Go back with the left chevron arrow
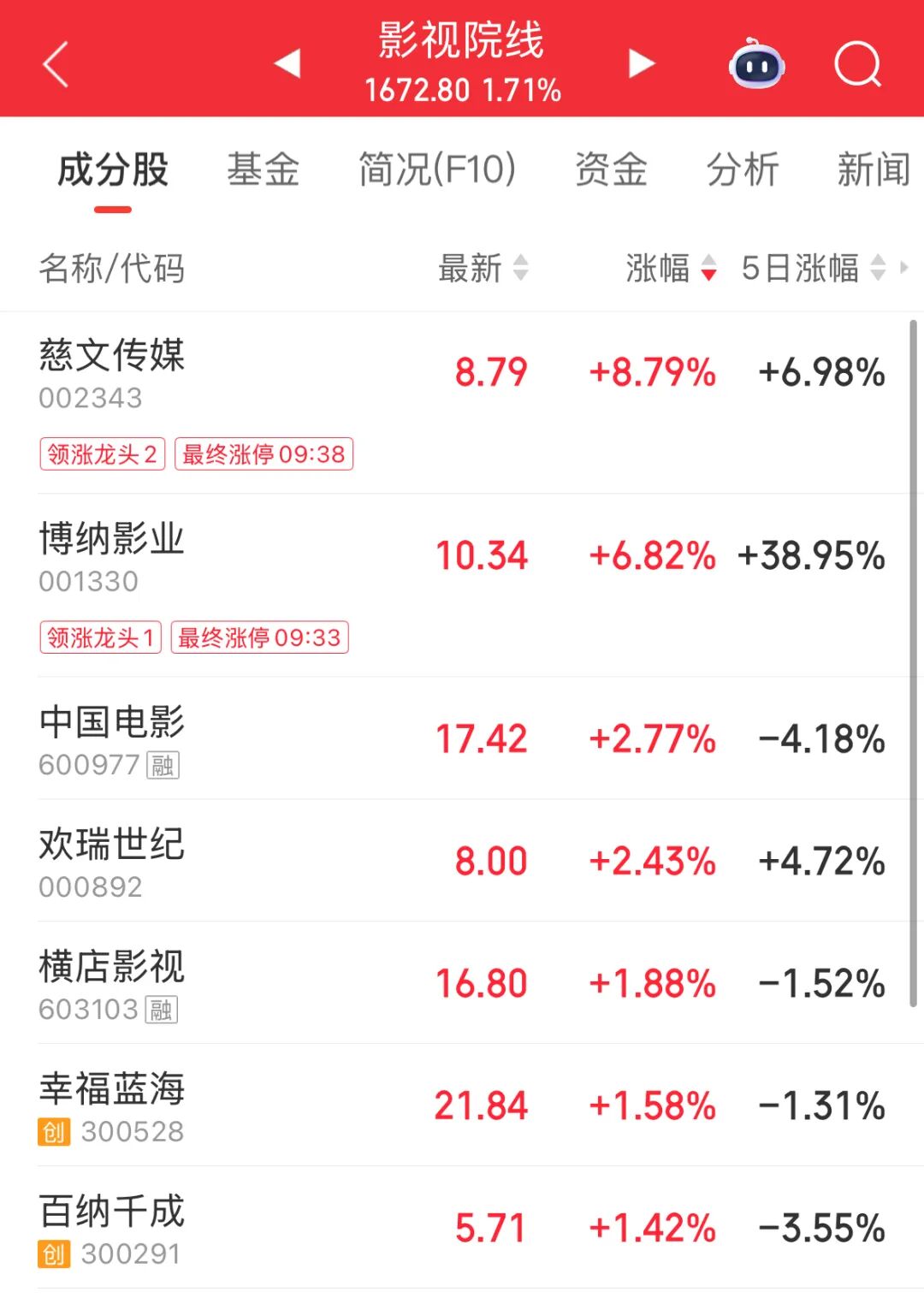 tap(56, 65)
